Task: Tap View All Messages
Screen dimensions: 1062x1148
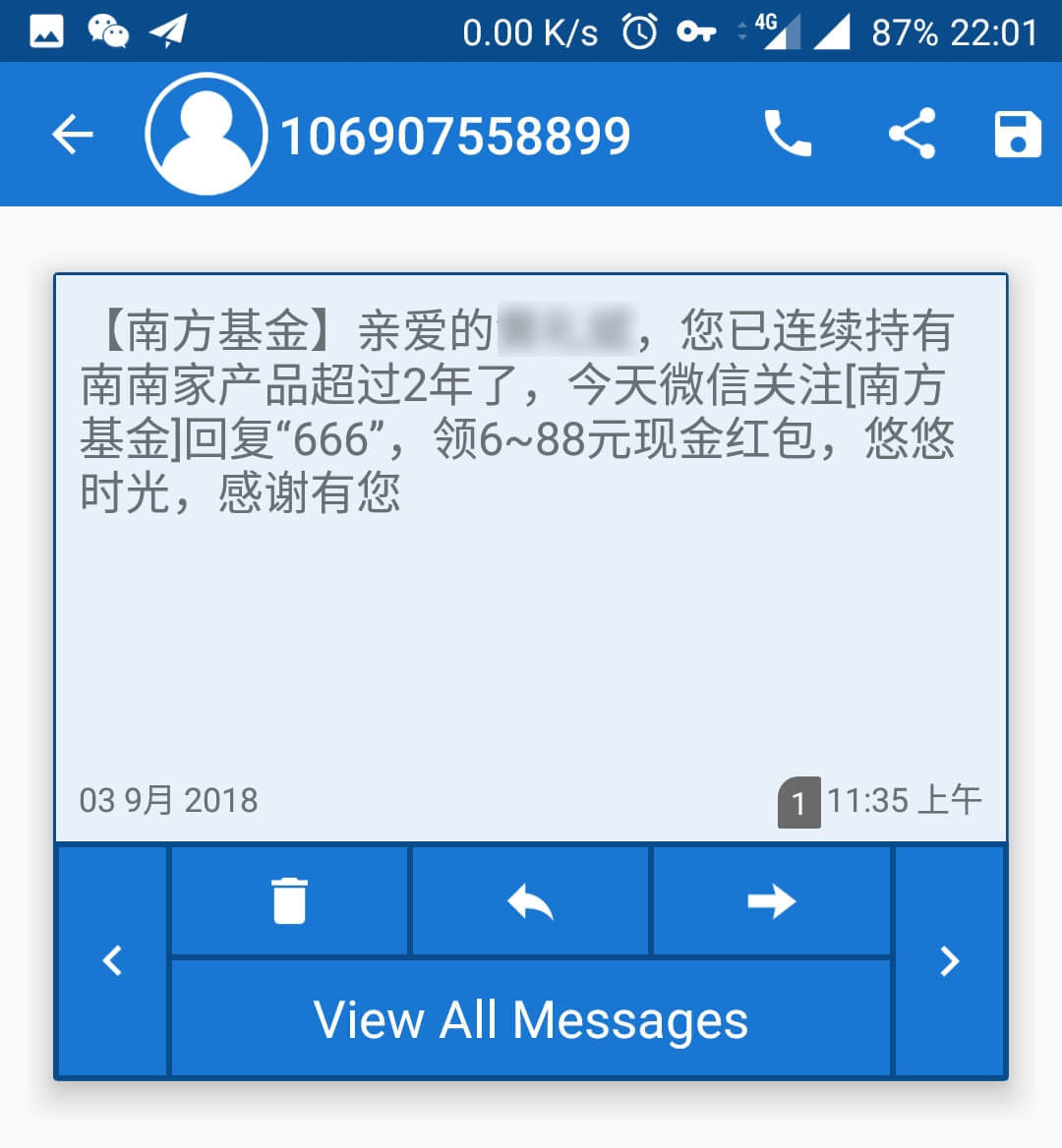Action: click(530, 1019)
